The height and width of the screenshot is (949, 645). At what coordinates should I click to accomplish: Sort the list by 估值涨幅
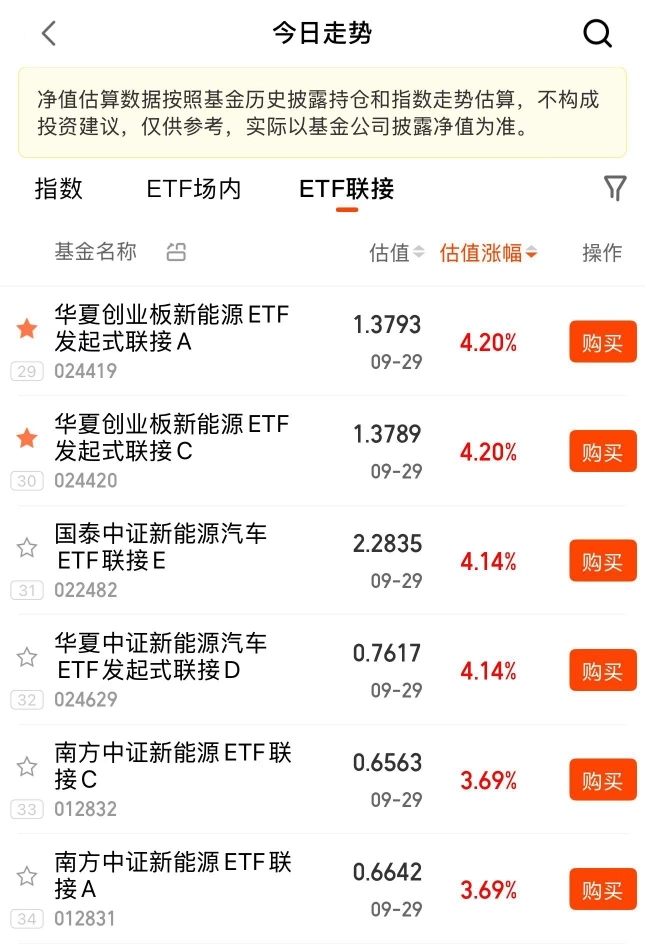tap(488, 253)
